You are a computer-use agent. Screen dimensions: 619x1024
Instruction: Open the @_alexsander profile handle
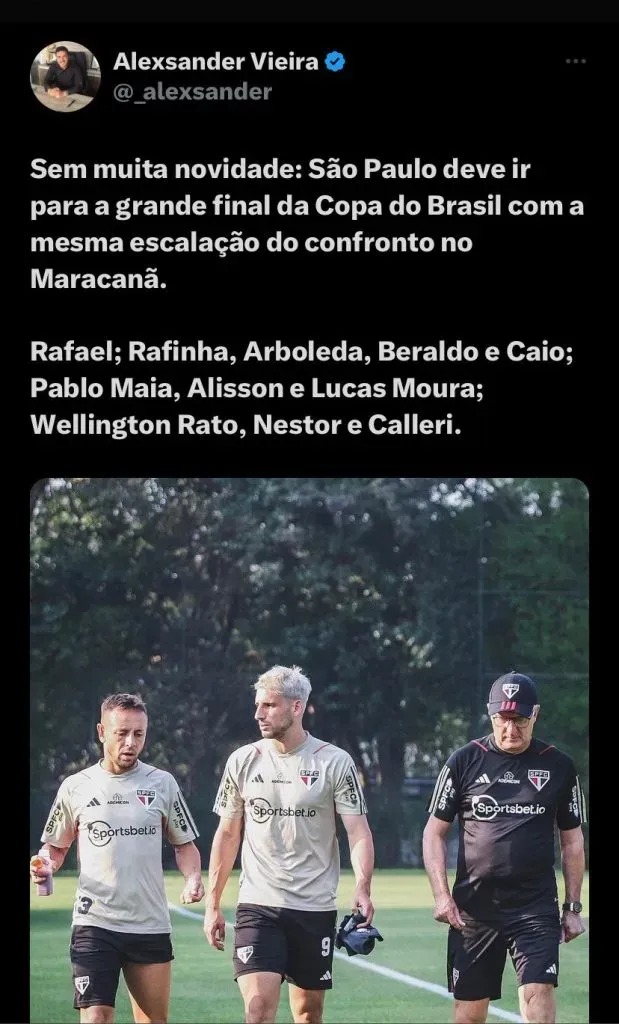pyautogui.click(x=192, y=92)
